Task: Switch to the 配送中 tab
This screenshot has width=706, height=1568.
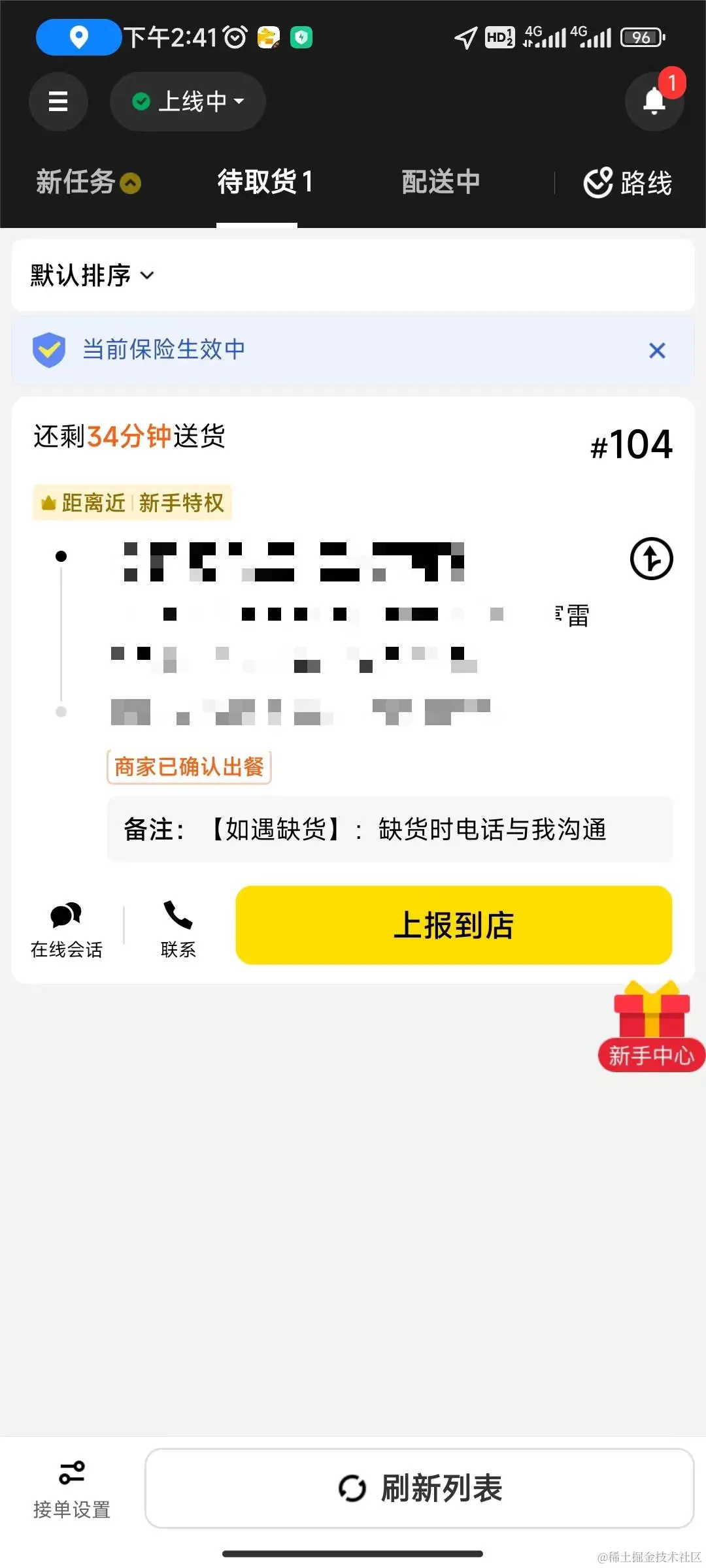Action: pos(441,182)
